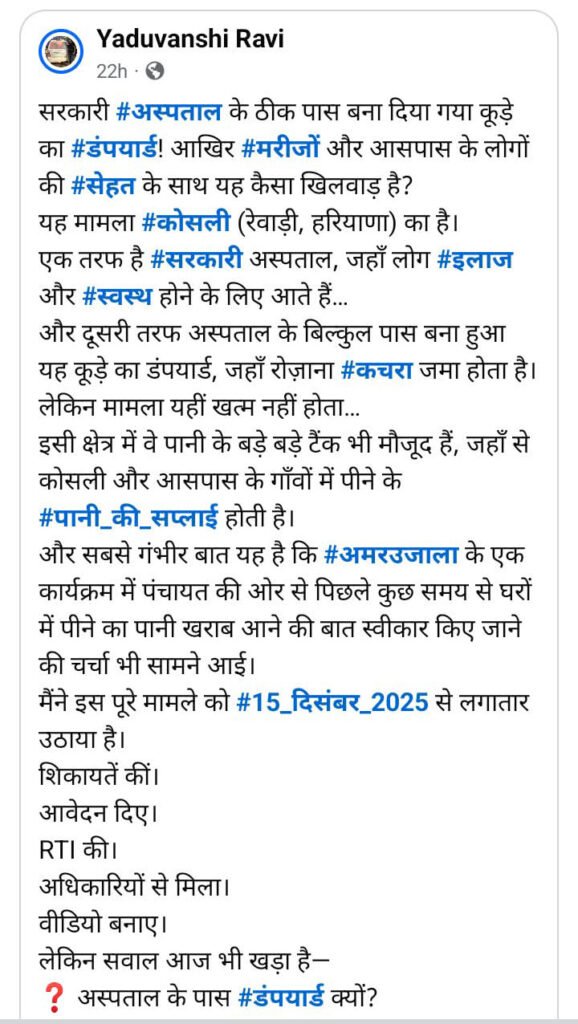Tap the #अमरउजाला hashtag

click(393, 558)
